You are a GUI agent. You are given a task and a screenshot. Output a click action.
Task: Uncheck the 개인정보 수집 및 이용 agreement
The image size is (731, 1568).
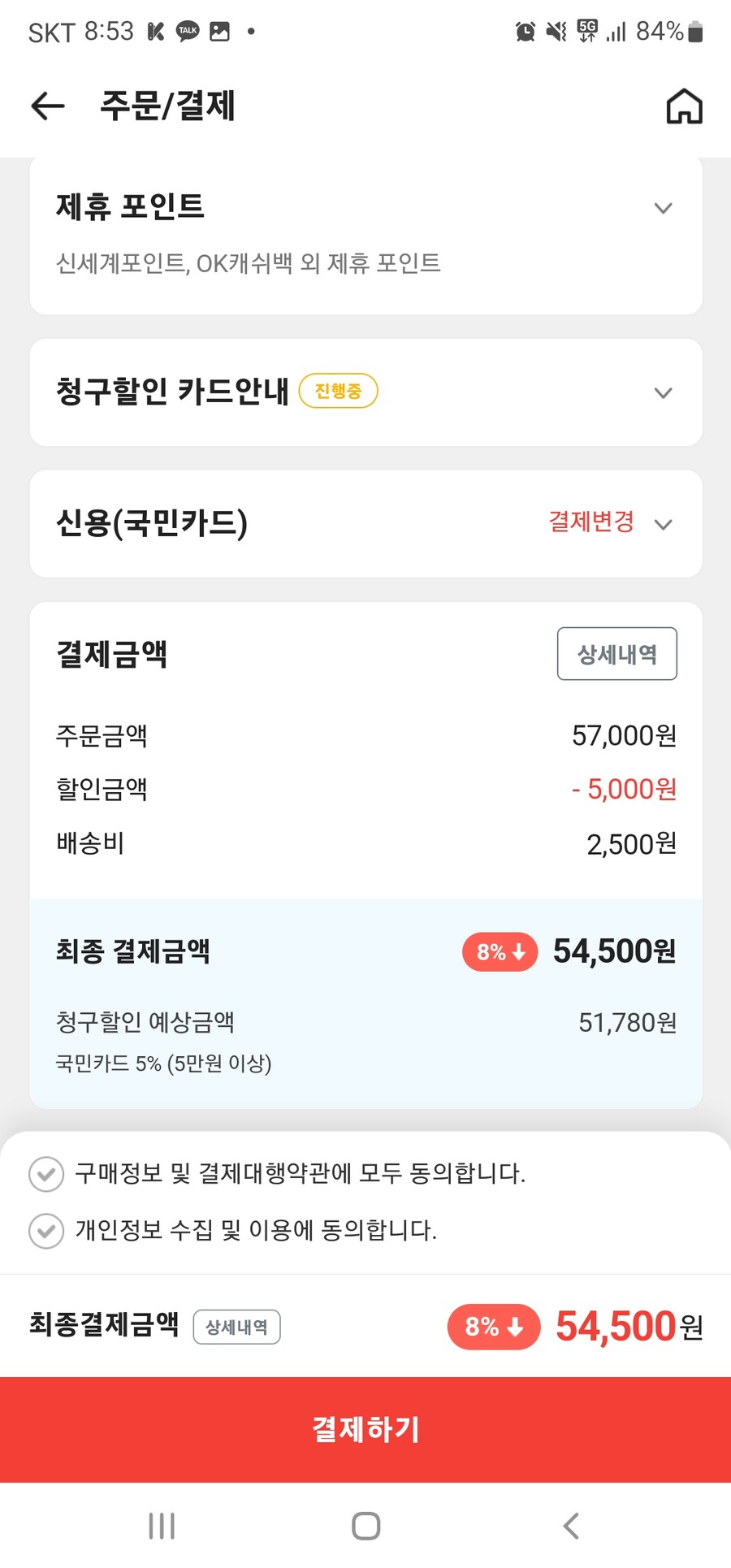point(46,1232)
